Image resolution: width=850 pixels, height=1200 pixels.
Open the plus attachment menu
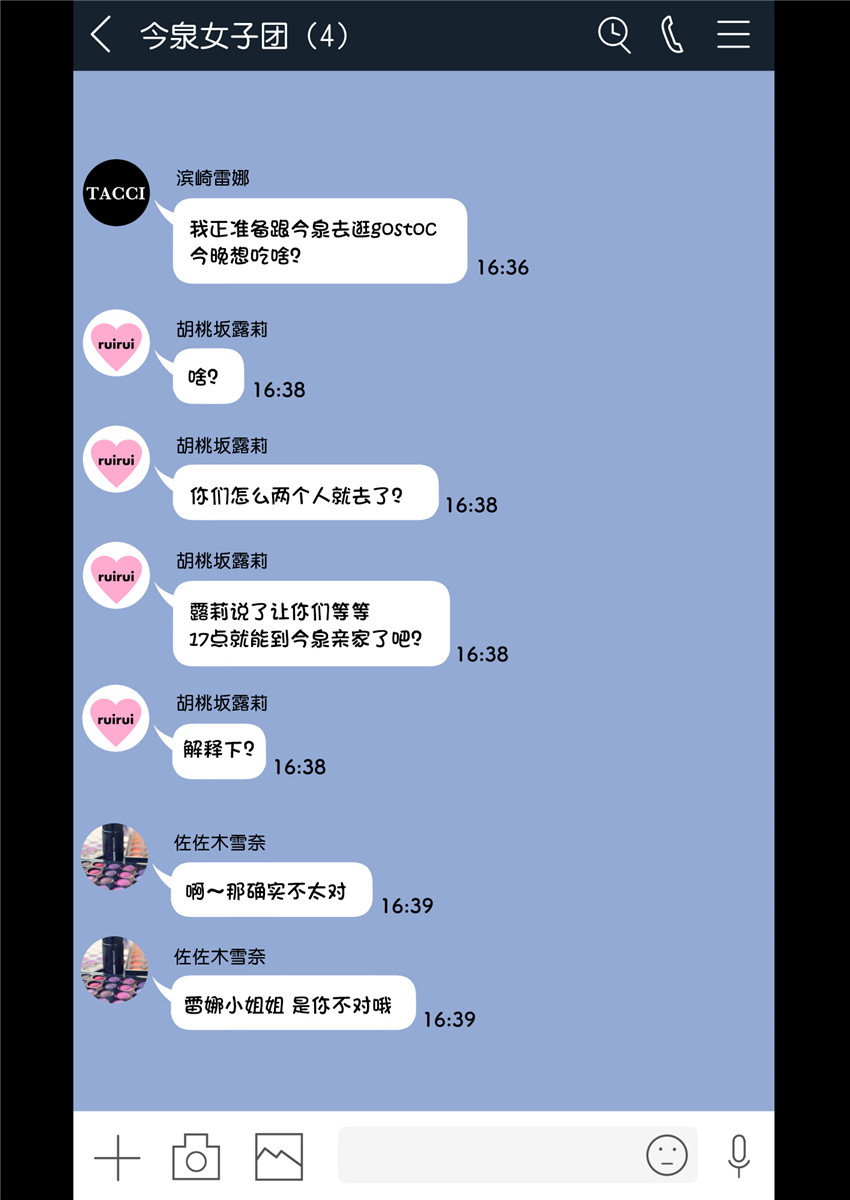[117, 1158]
